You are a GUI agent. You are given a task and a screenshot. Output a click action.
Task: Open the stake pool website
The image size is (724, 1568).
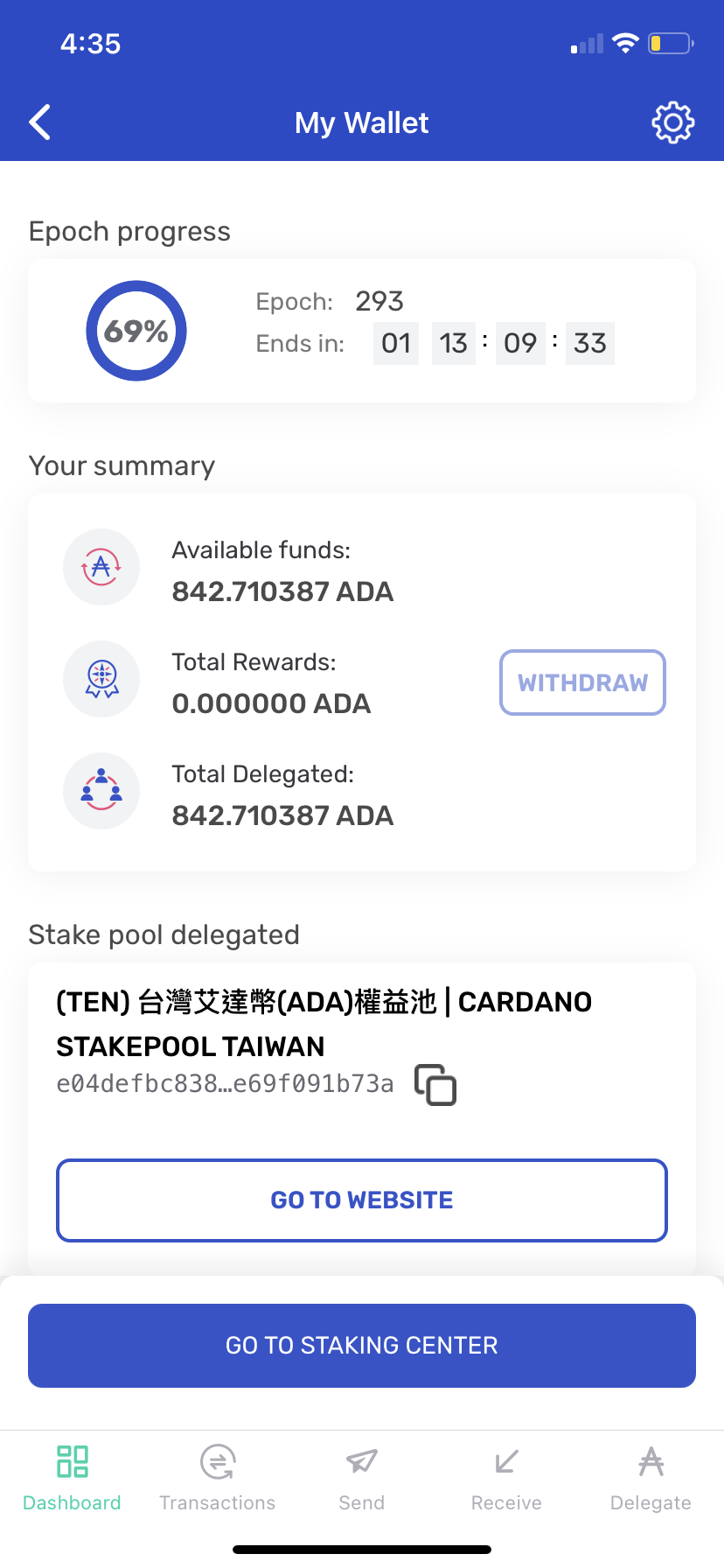[362, 1200]
